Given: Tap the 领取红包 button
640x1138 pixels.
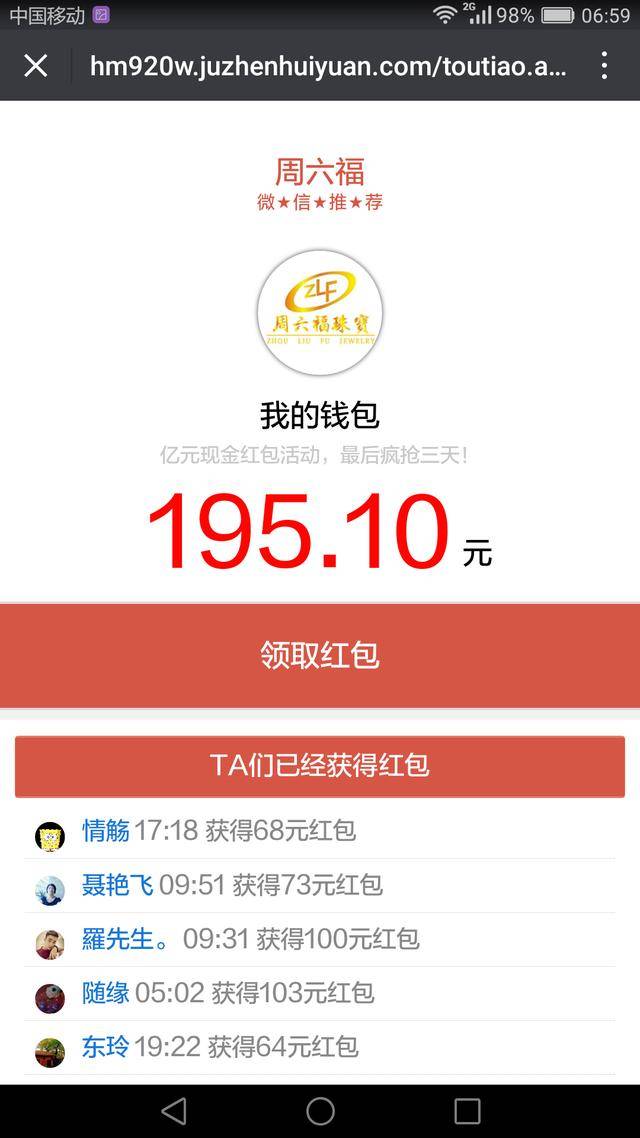Looking at the screenshot, I should tap(320, 655).
